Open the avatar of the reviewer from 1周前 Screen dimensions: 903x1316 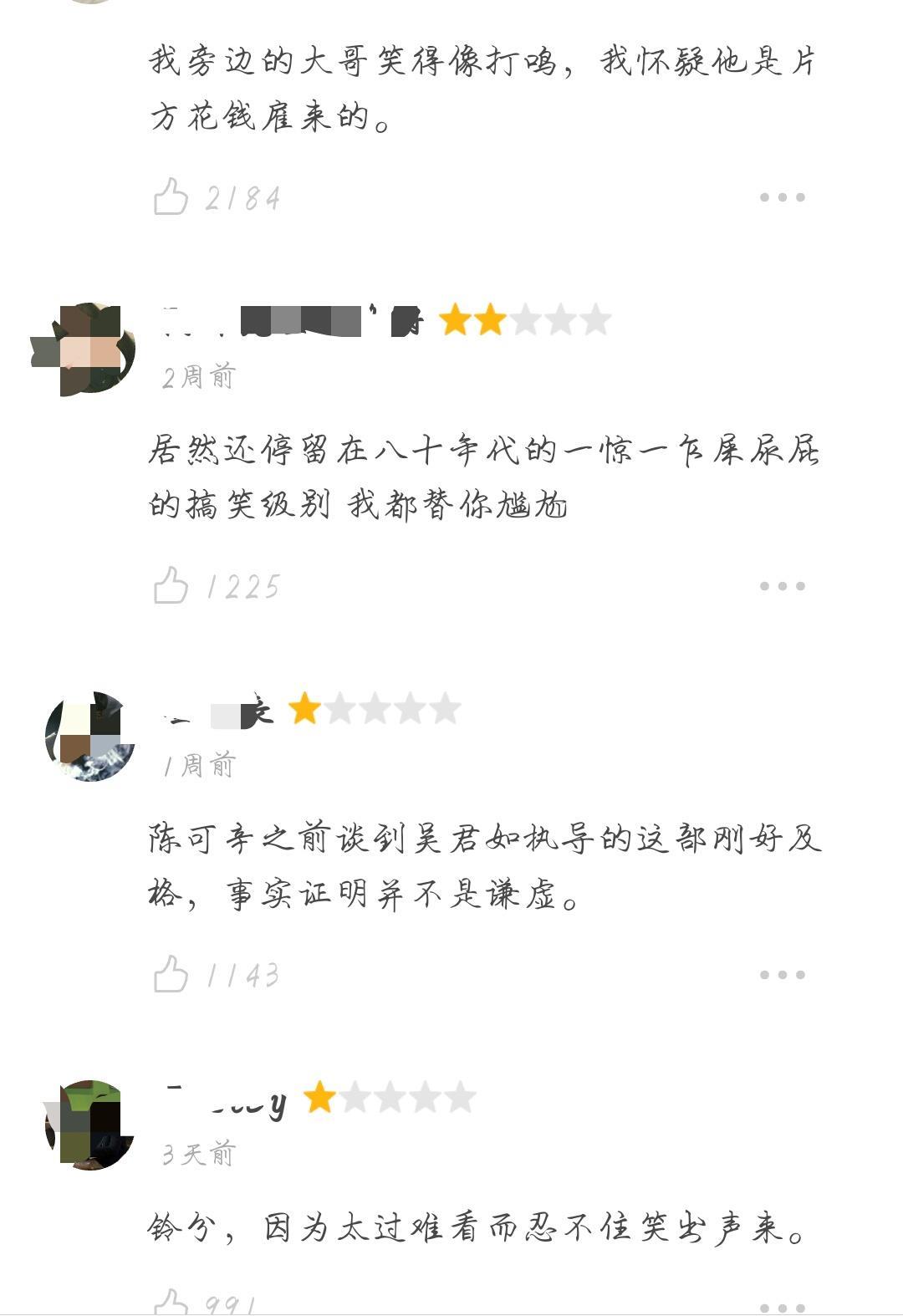pos(89,737)
